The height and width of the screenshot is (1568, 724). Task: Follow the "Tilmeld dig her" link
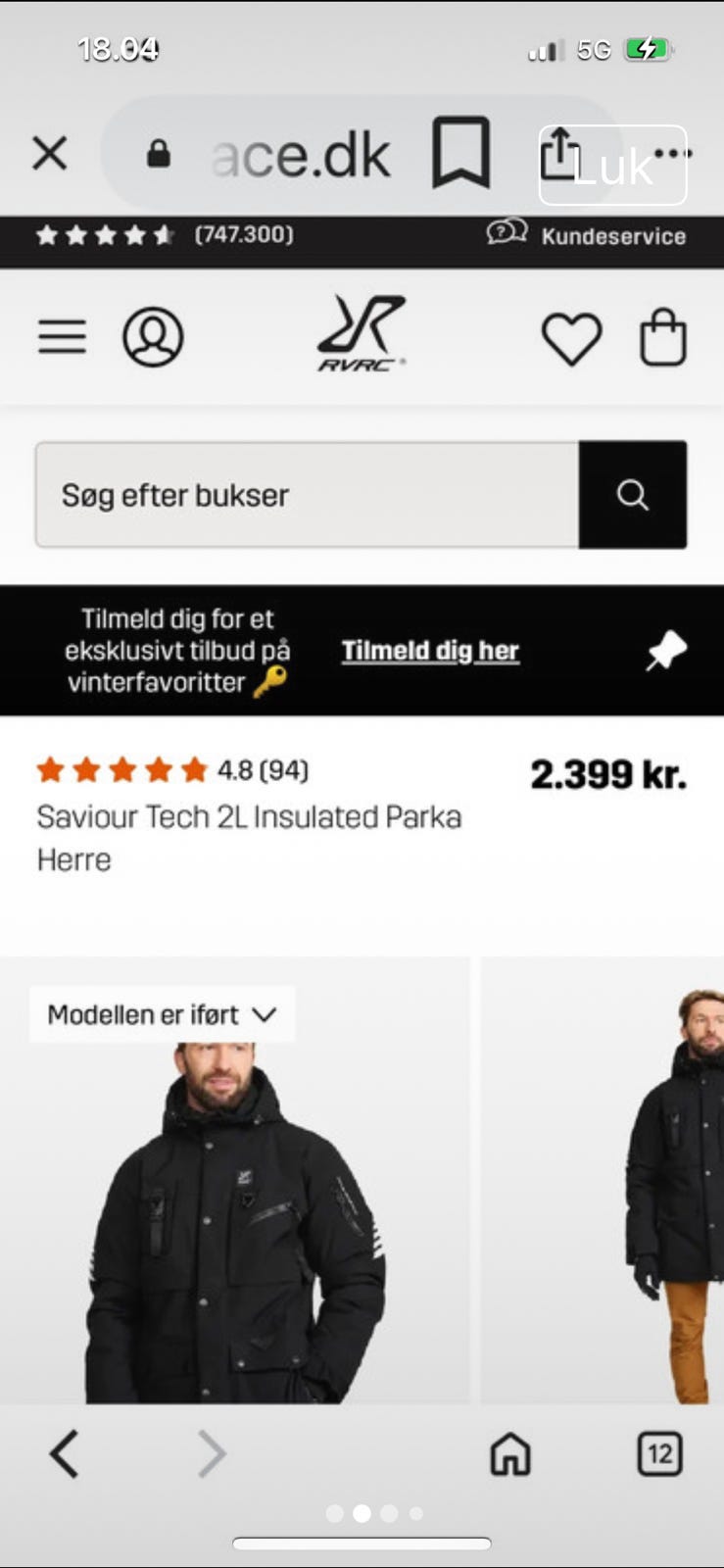point(430,651)
